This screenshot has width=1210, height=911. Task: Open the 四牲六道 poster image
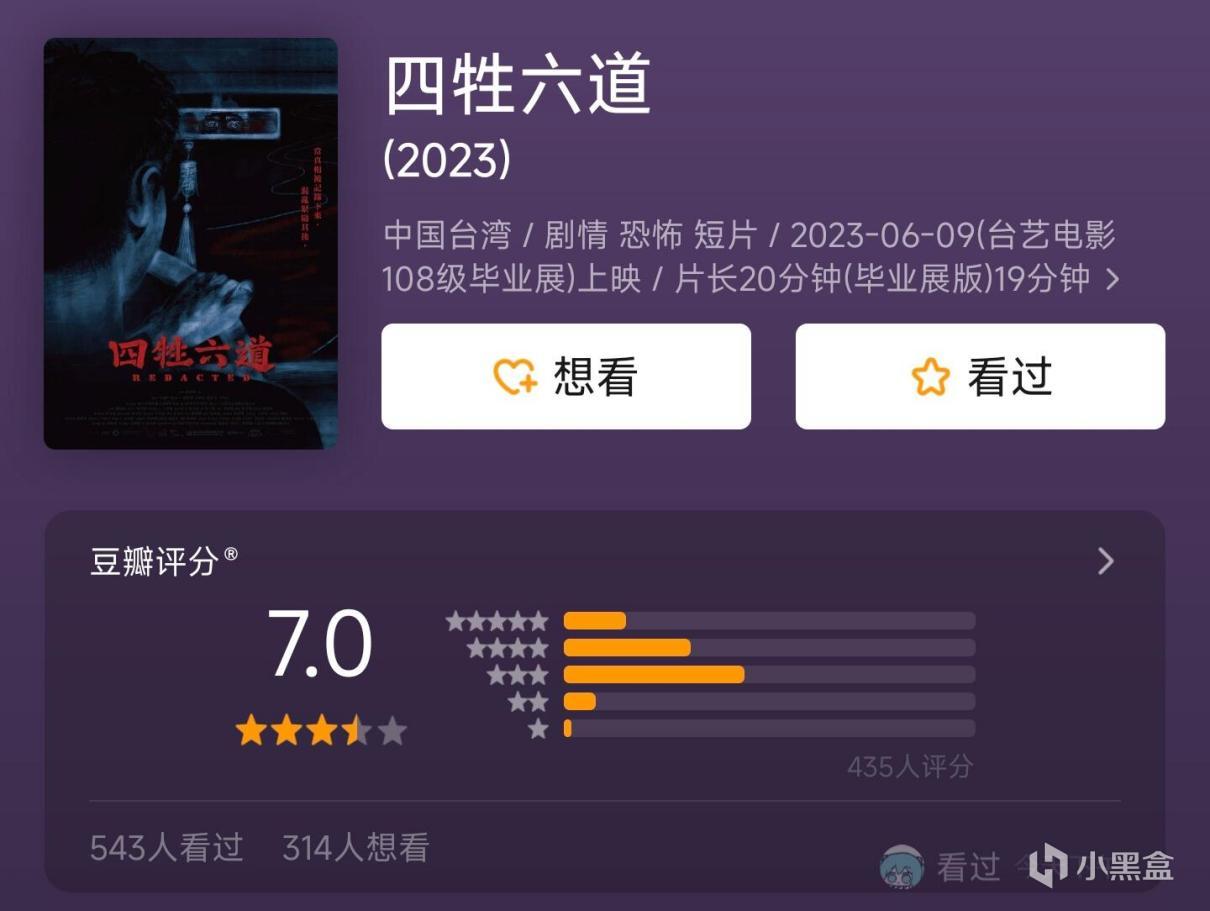click(191, 244)
